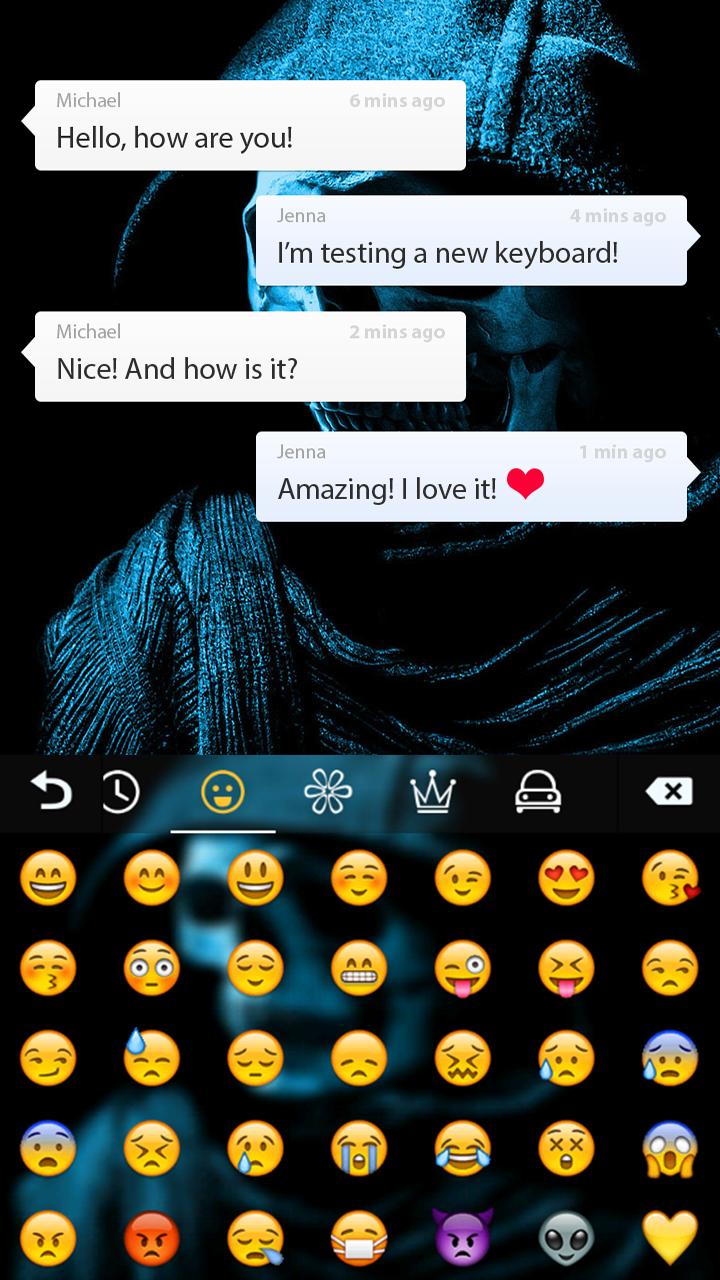Viewport: 720px width, 1280px height.
Task: Return to the letter keyboard
Action: (x=50, y=793)
